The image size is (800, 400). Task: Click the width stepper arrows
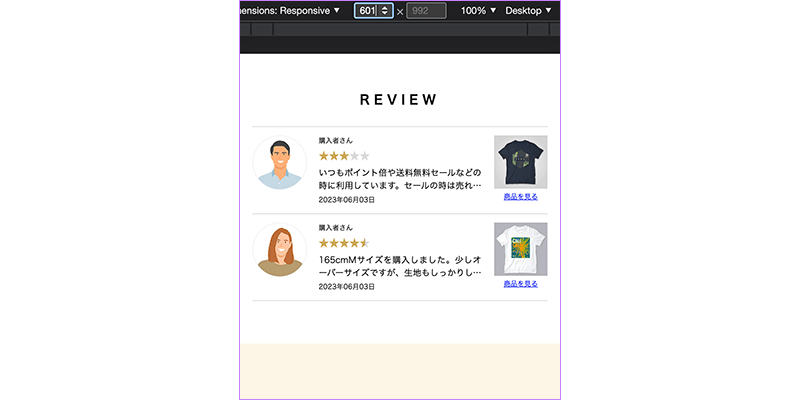click(385, 10)
